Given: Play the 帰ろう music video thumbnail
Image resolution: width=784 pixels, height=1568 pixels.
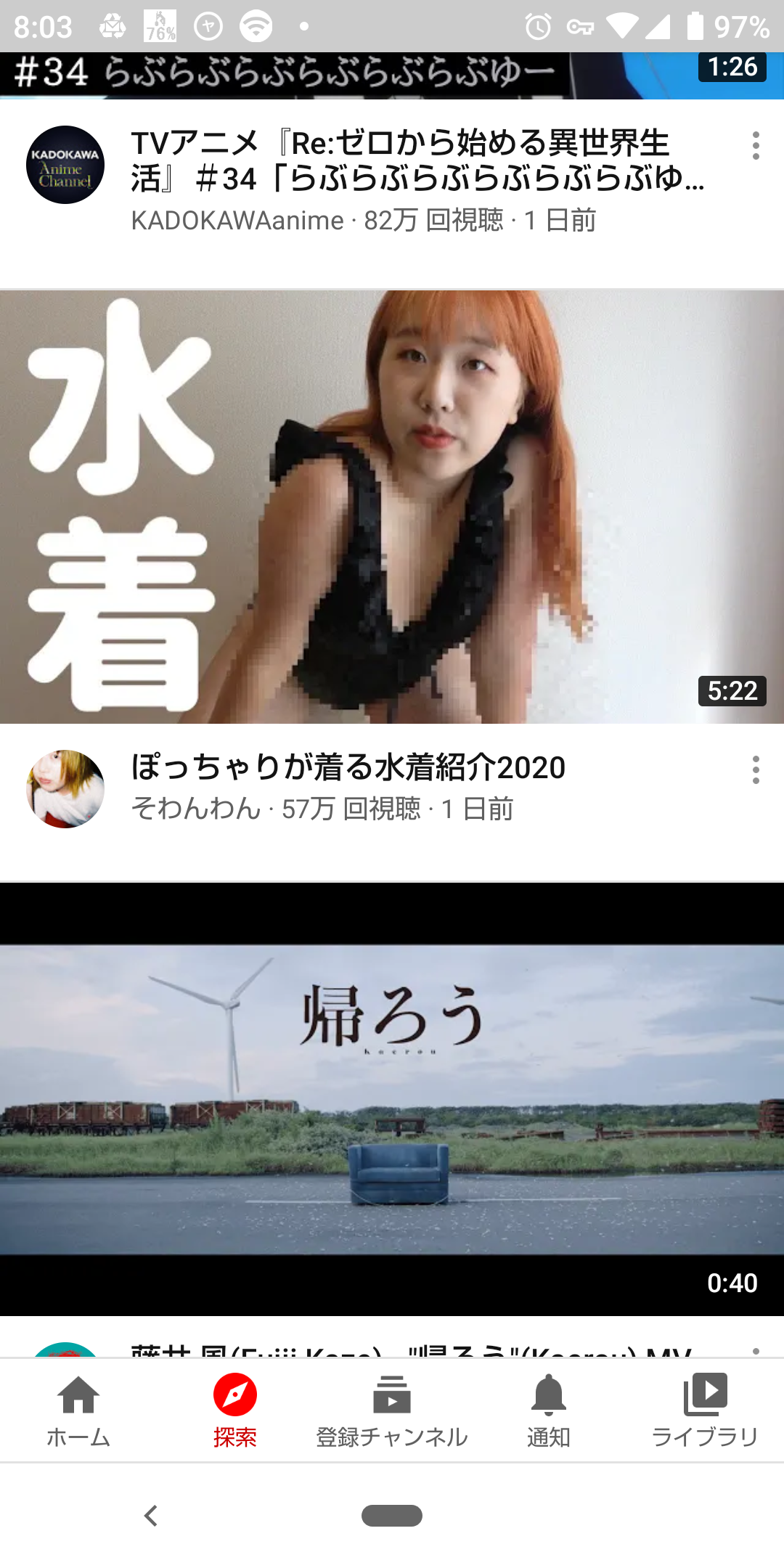Looking at the screenshot, I should pyautogui.click(x=392, y=1099).
